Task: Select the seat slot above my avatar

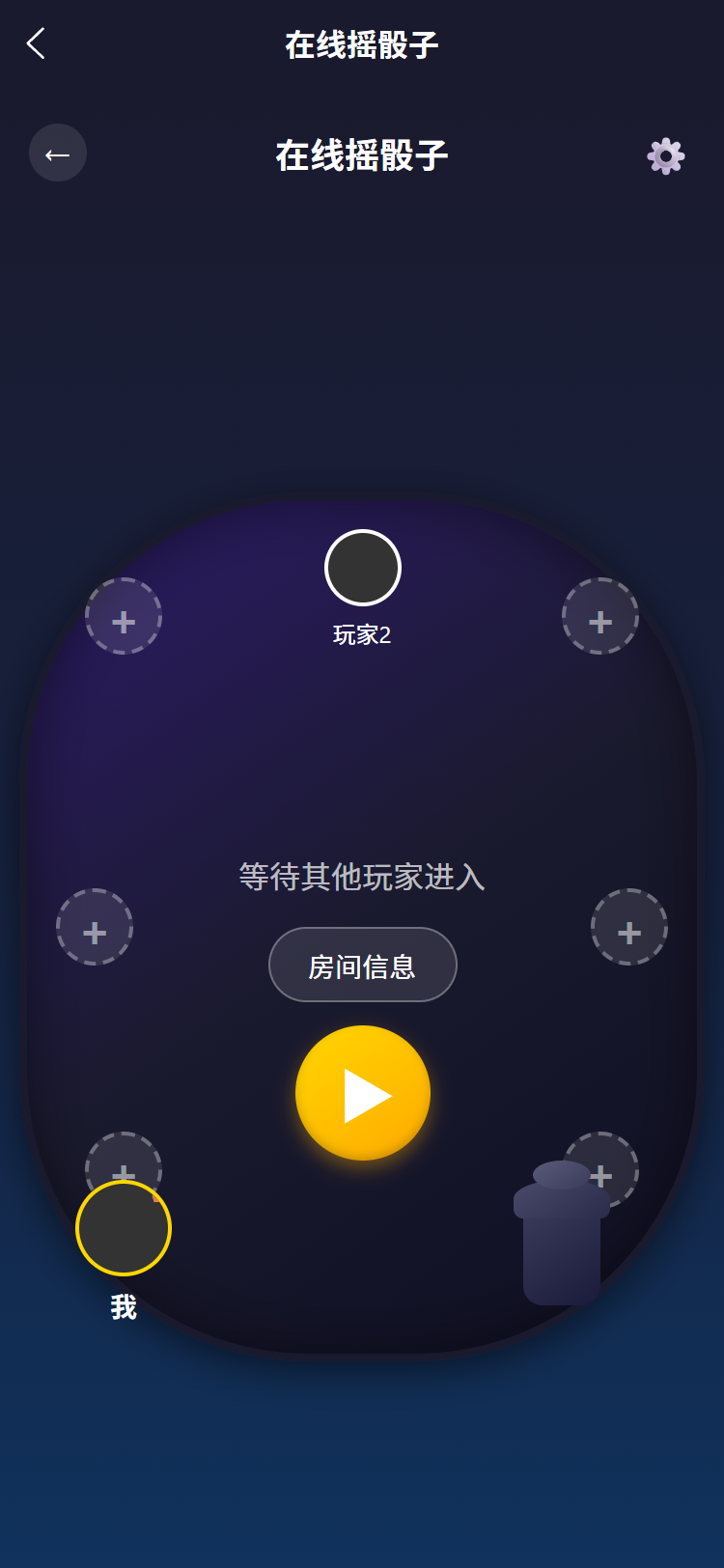Action: coord(124,1170)
